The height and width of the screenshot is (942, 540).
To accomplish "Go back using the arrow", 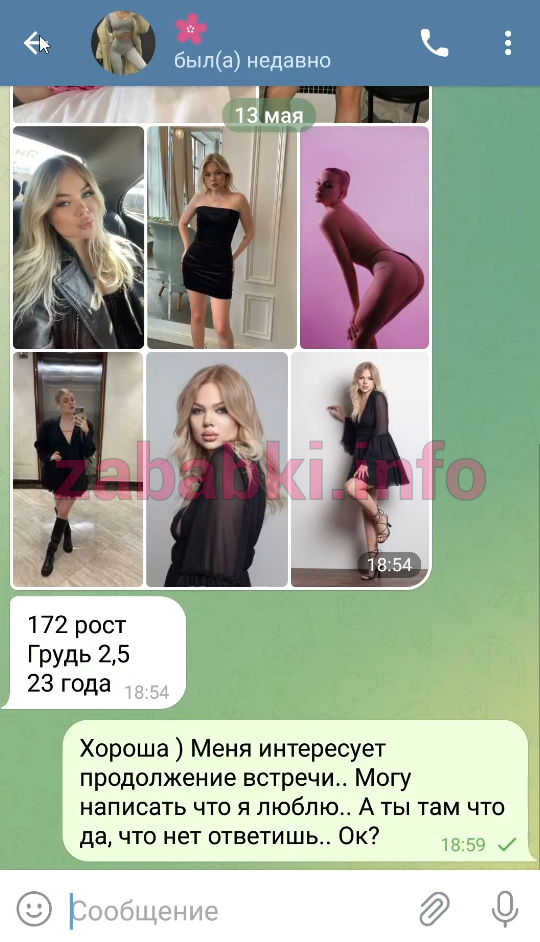I will 35,43.
